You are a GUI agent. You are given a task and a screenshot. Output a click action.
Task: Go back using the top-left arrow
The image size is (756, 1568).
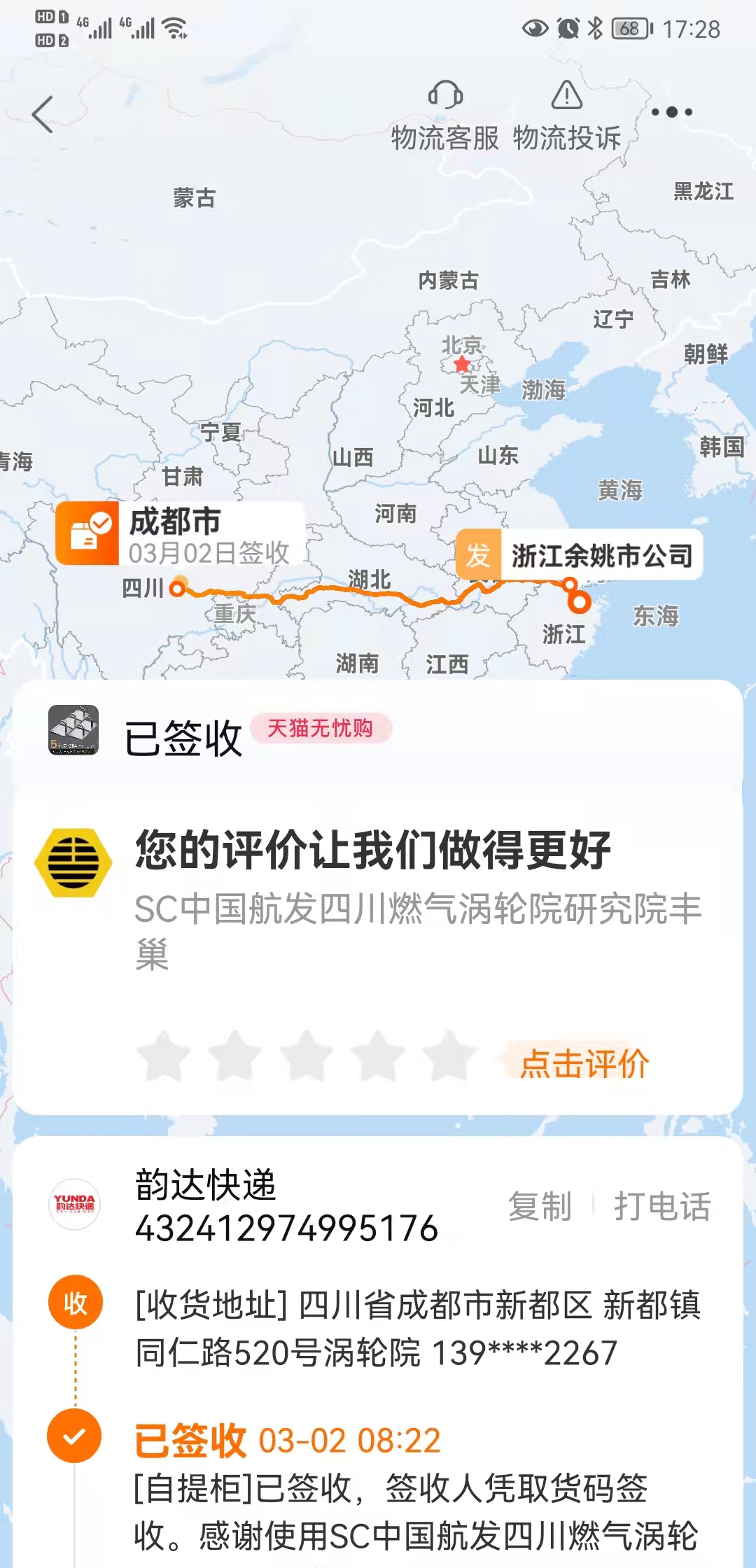43,114
